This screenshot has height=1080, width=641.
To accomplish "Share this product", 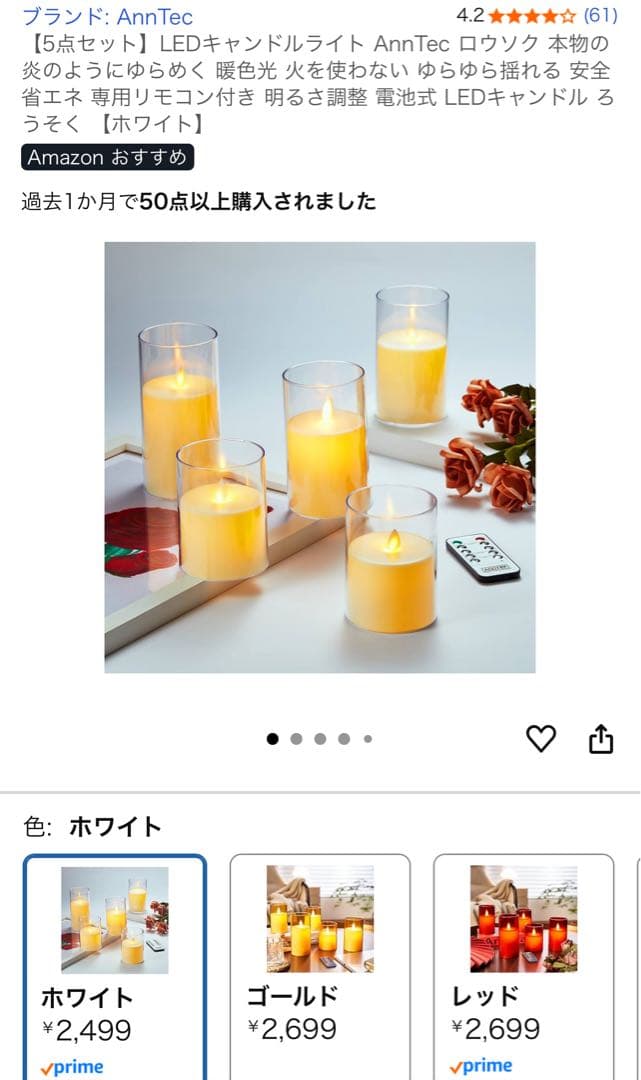I will point(600,739).
